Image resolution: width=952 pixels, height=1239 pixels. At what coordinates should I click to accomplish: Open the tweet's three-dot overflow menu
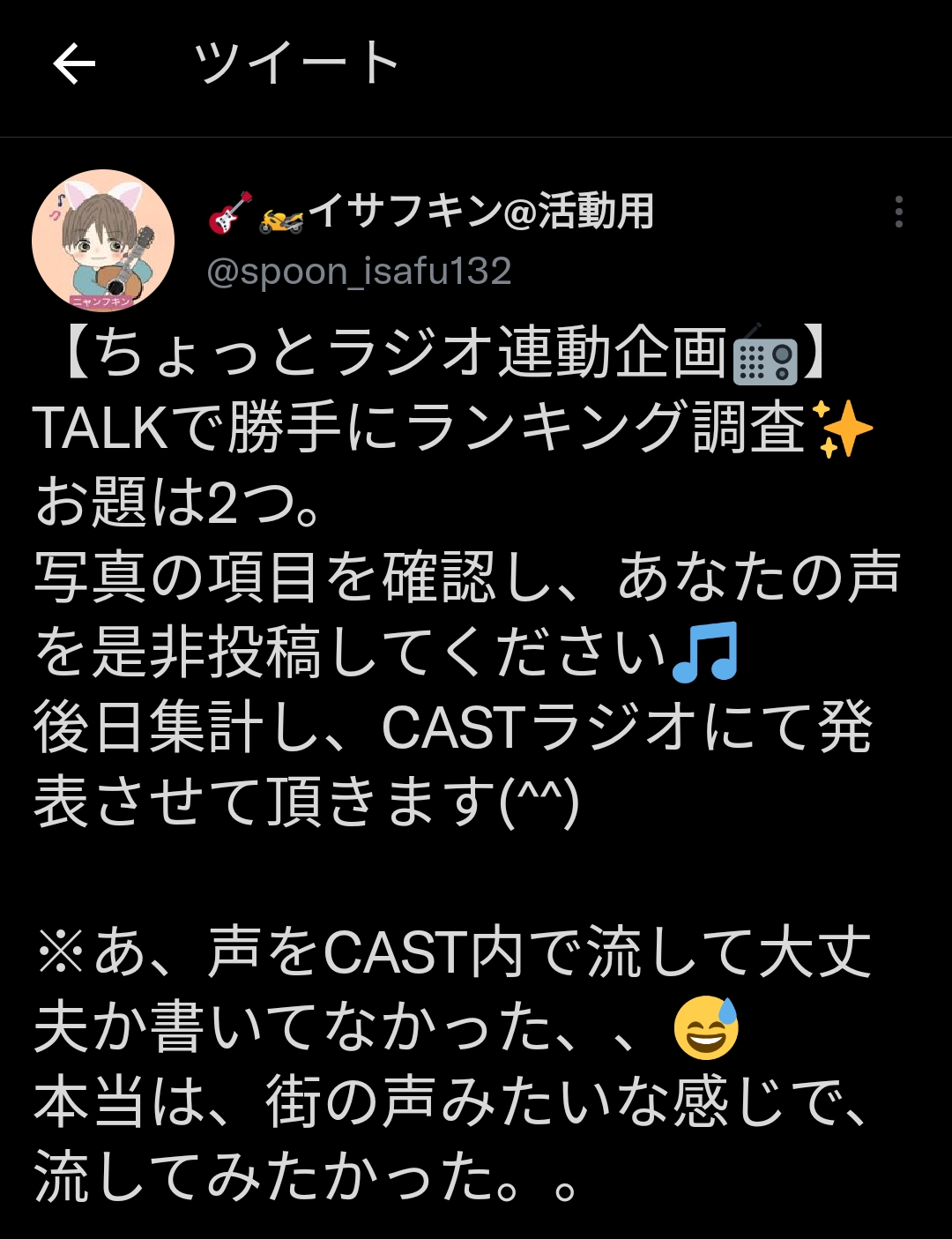click(898, 213)
